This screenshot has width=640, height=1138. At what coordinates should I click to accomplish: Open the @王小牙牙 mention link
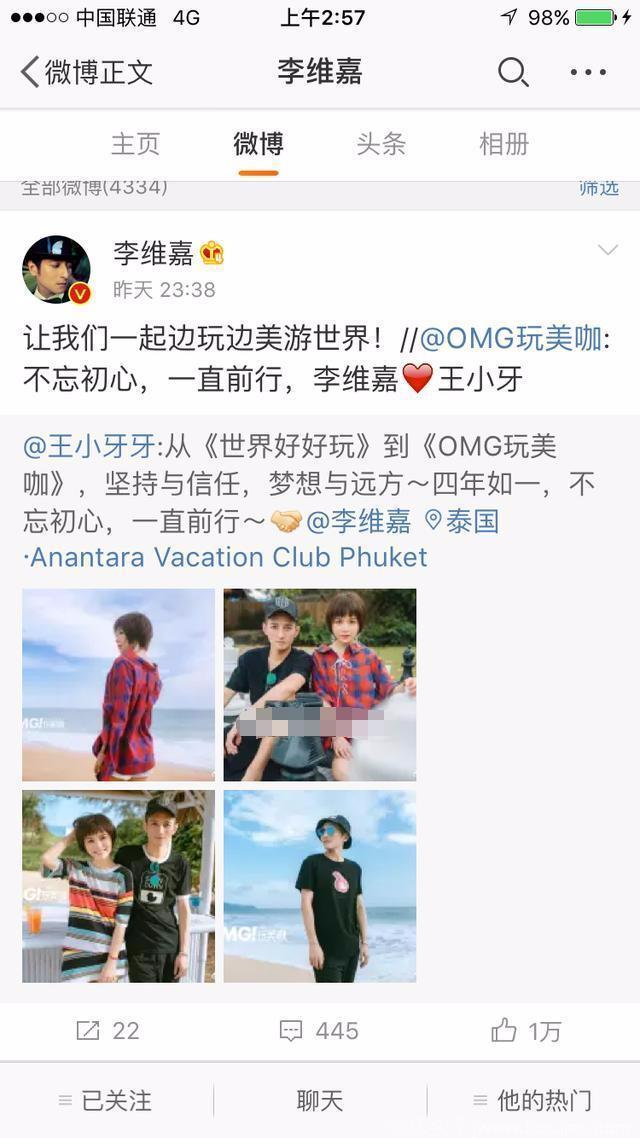coord(88,446)
